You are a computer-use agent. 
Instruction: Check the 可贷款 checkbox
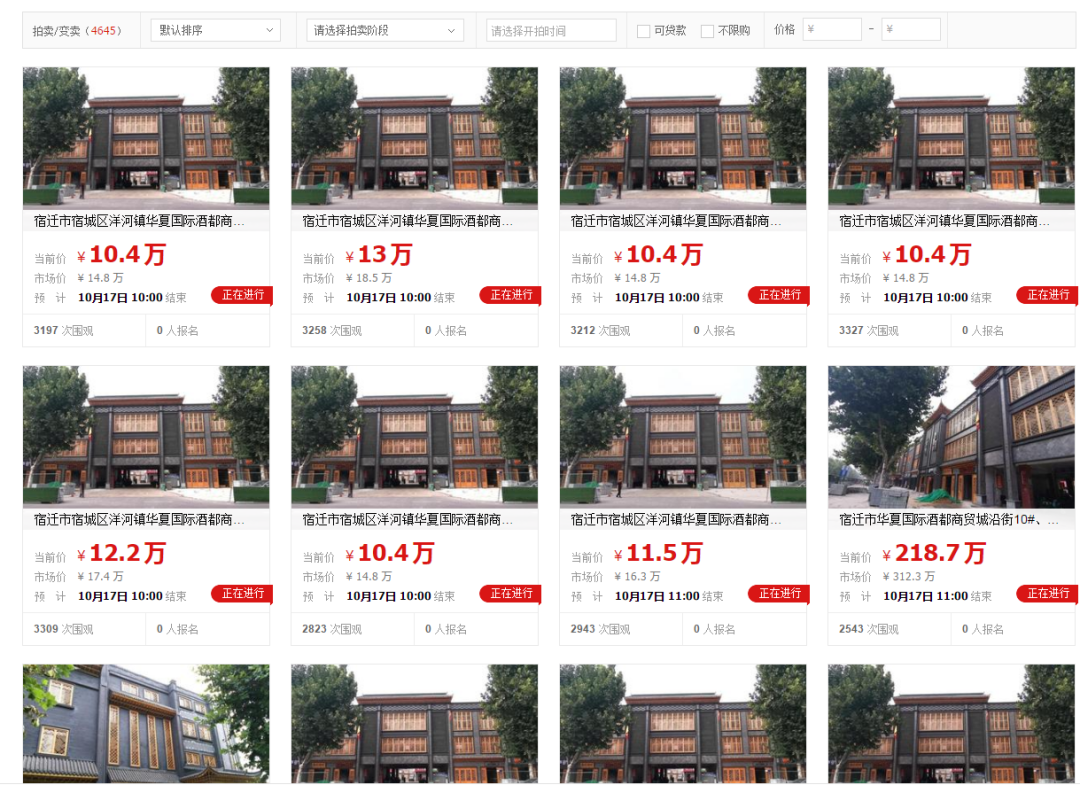pyautogui.click(x=643, y=31)
